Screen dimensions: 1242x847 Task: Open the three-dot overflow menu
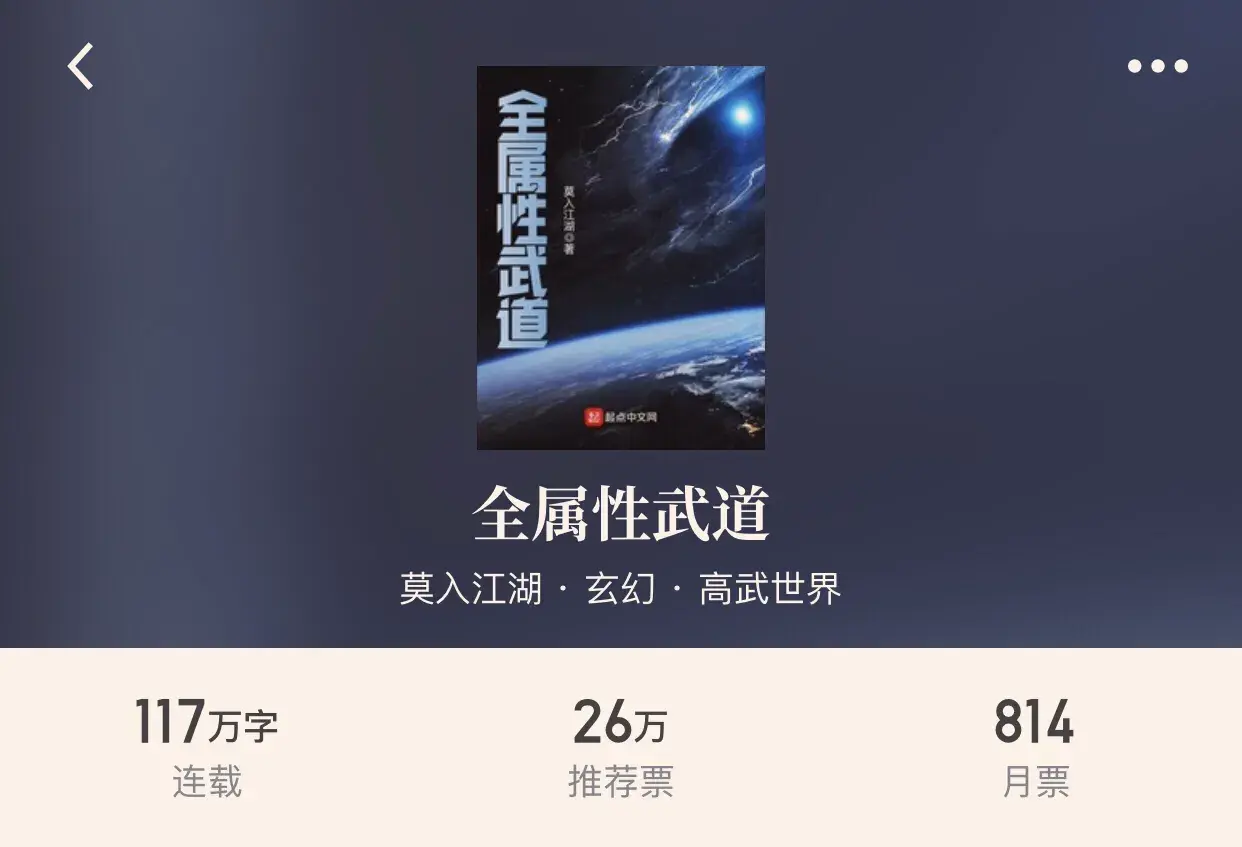pyautogui.click(x=1157, y=66)
